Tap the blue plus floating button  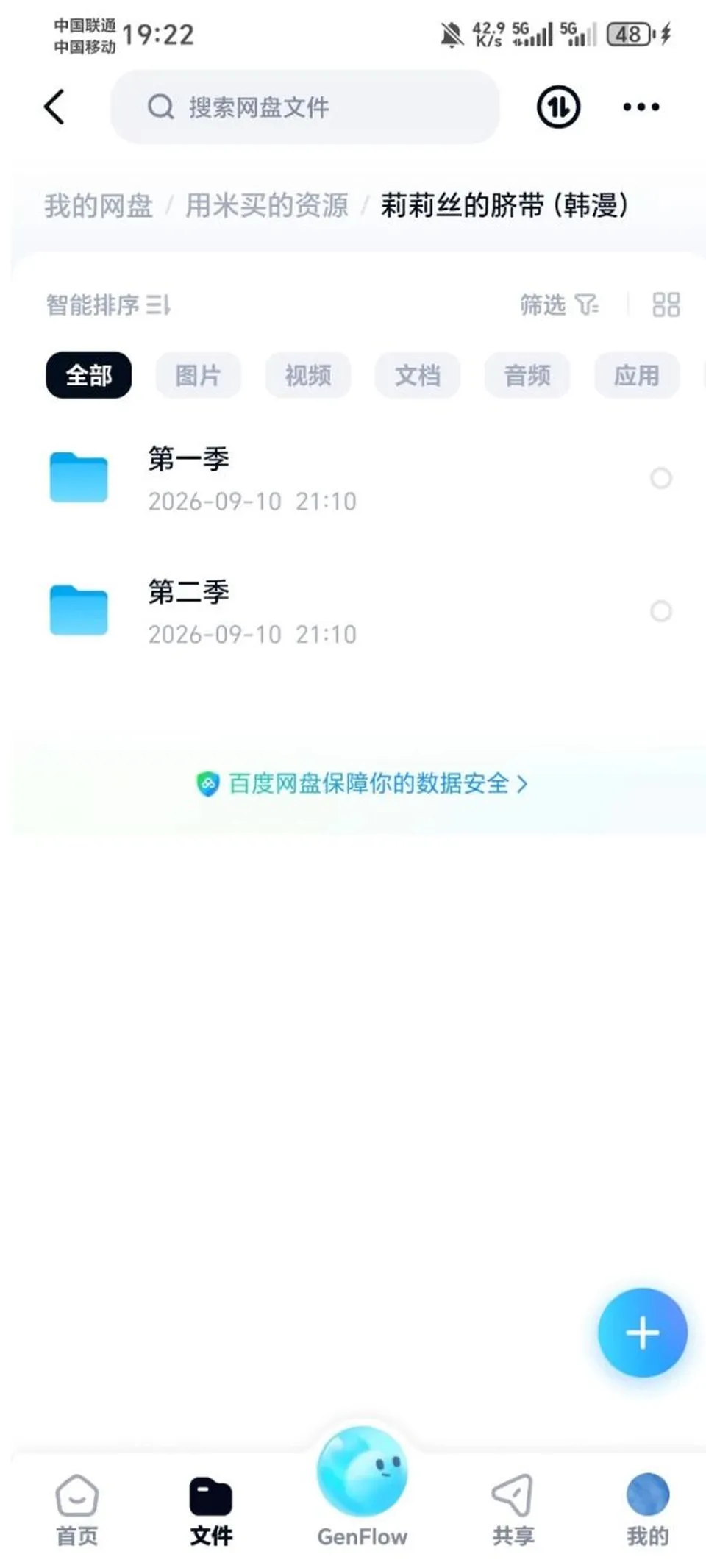(643, 1333)
